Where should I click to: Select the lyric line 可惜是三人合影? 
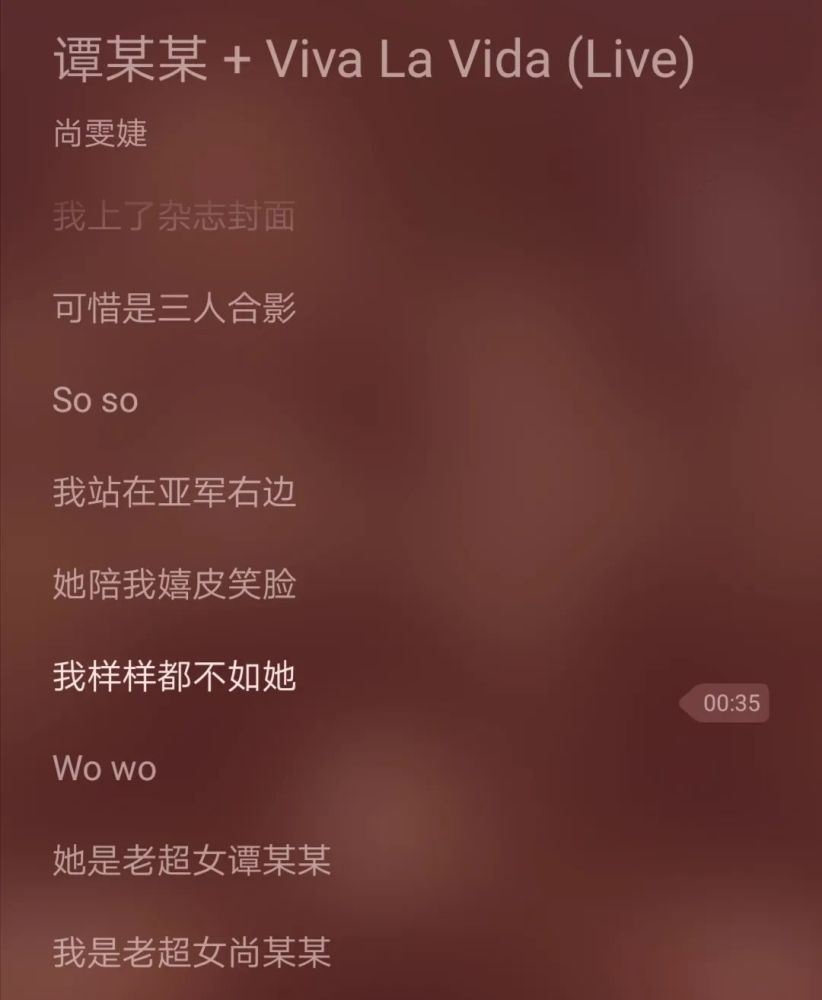[174, 309]
